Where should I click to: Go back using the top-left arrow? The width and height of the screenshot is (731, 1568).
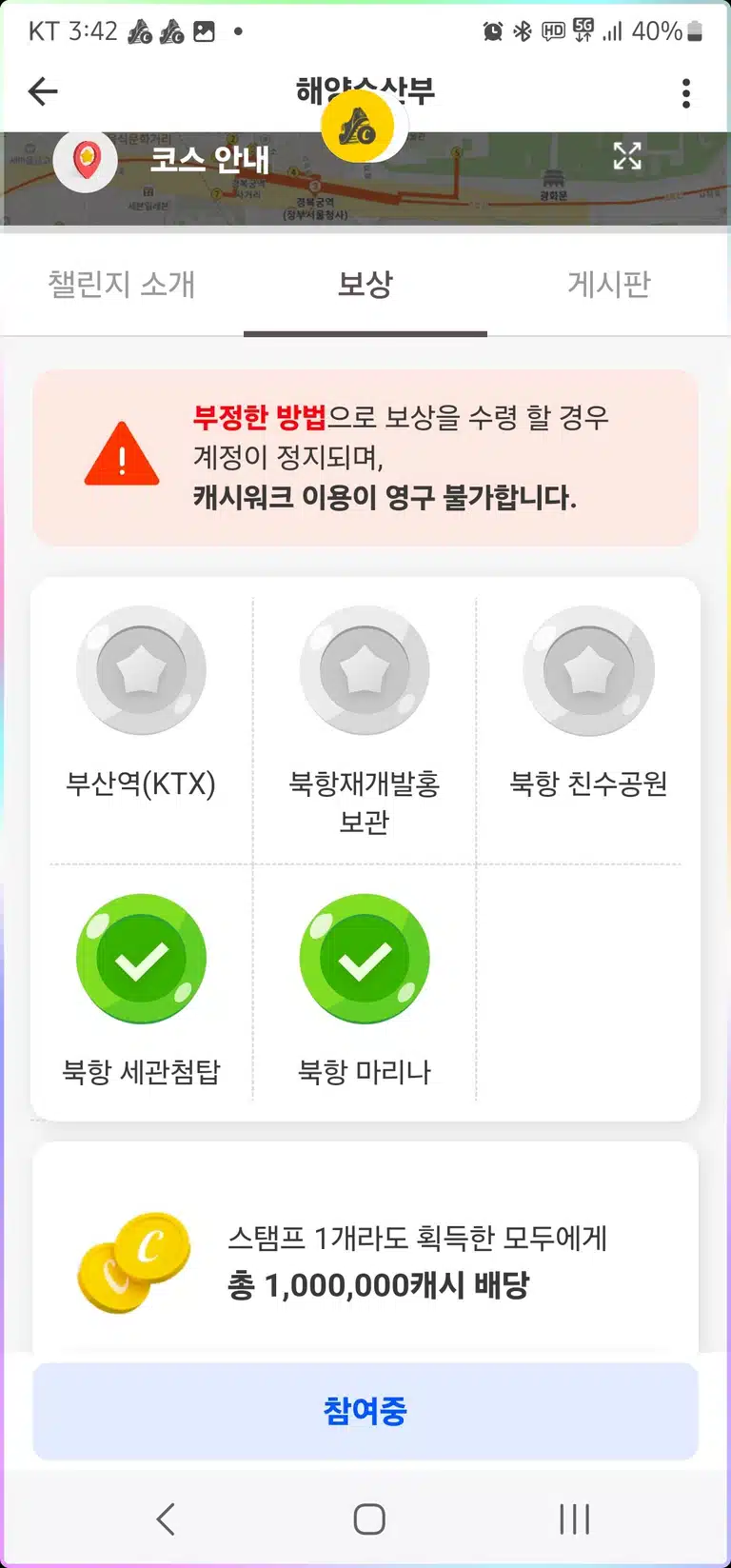(x=43, y=91)
